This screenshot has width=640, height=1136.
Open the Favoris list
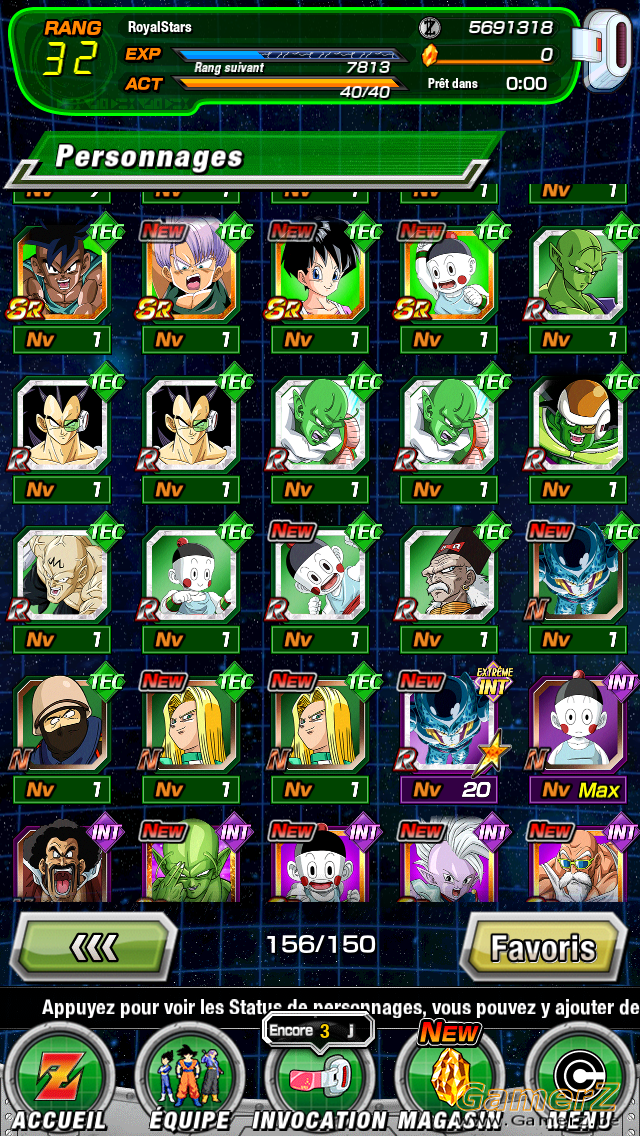[544, 946]
